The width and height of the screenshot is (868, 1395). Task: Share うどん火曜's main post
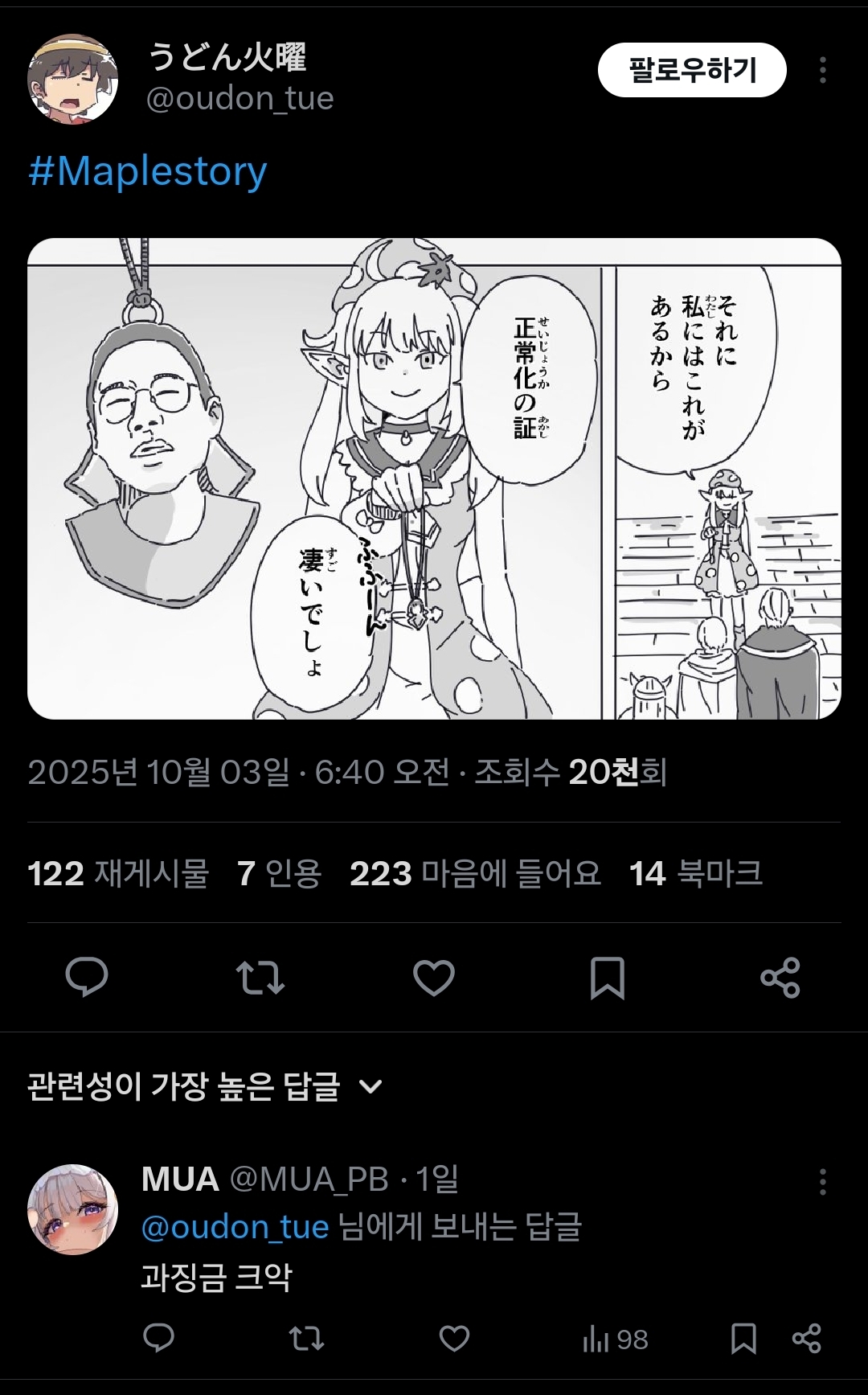(x=780, y=978)
